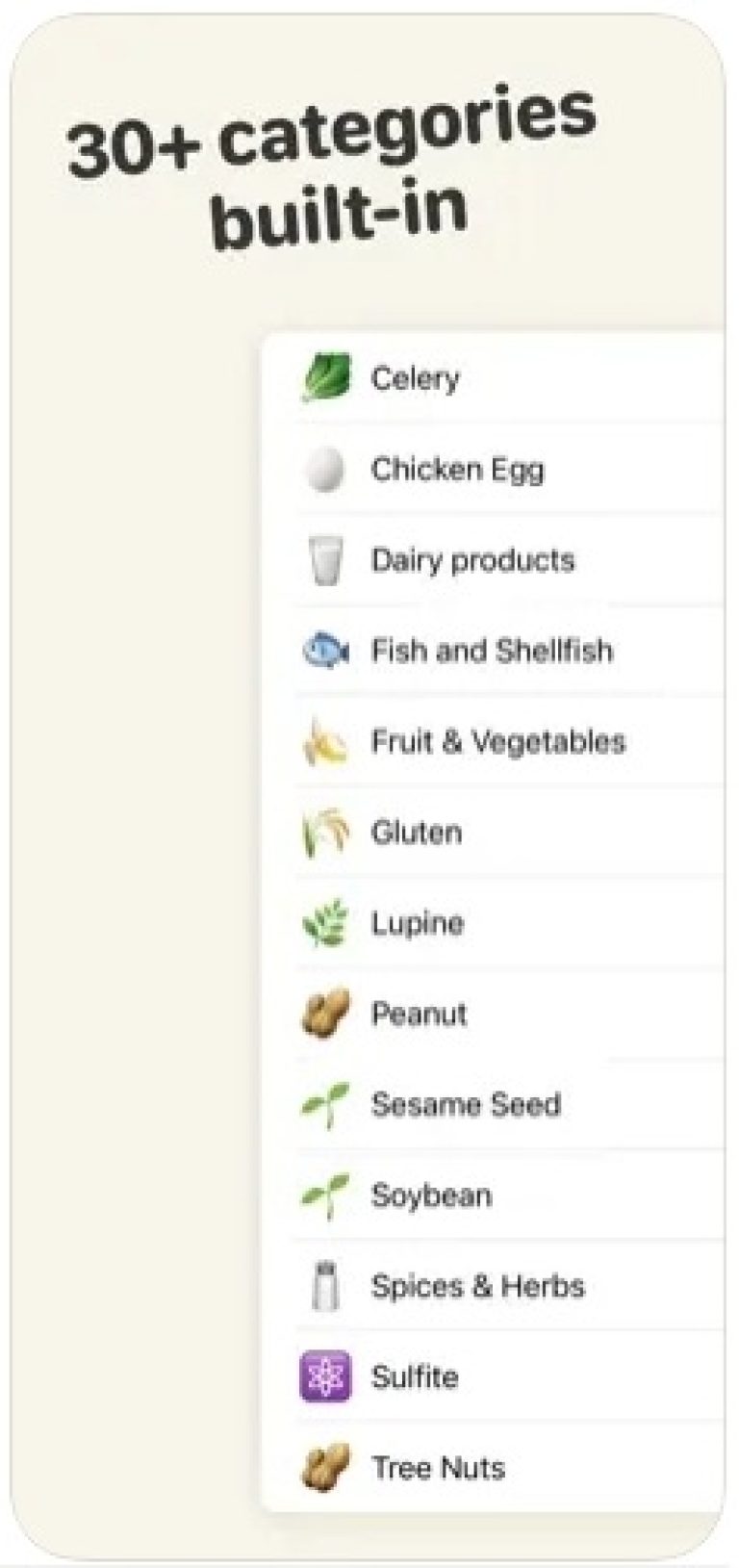Select the Tree Nuts icon at the bottom
This screenshot has width=739, height=1568.
pos(327,1467)
